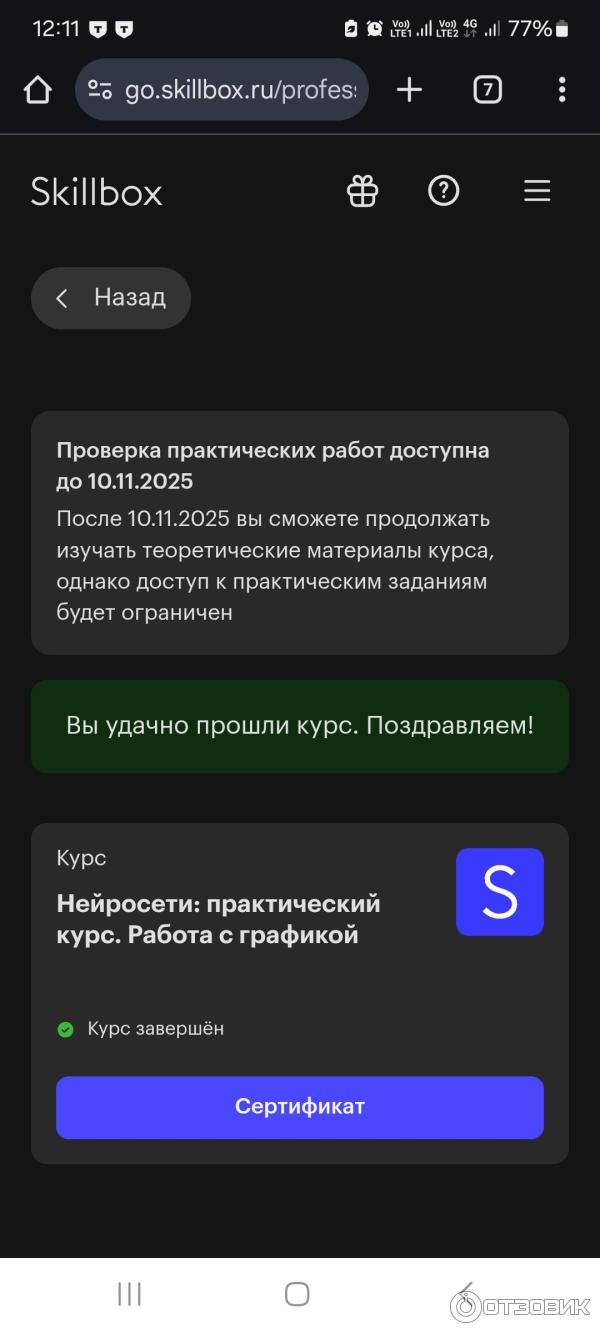Open recent apps from navigation bar
Screen dimensions: 600x1333
[x=129, y=1294]
